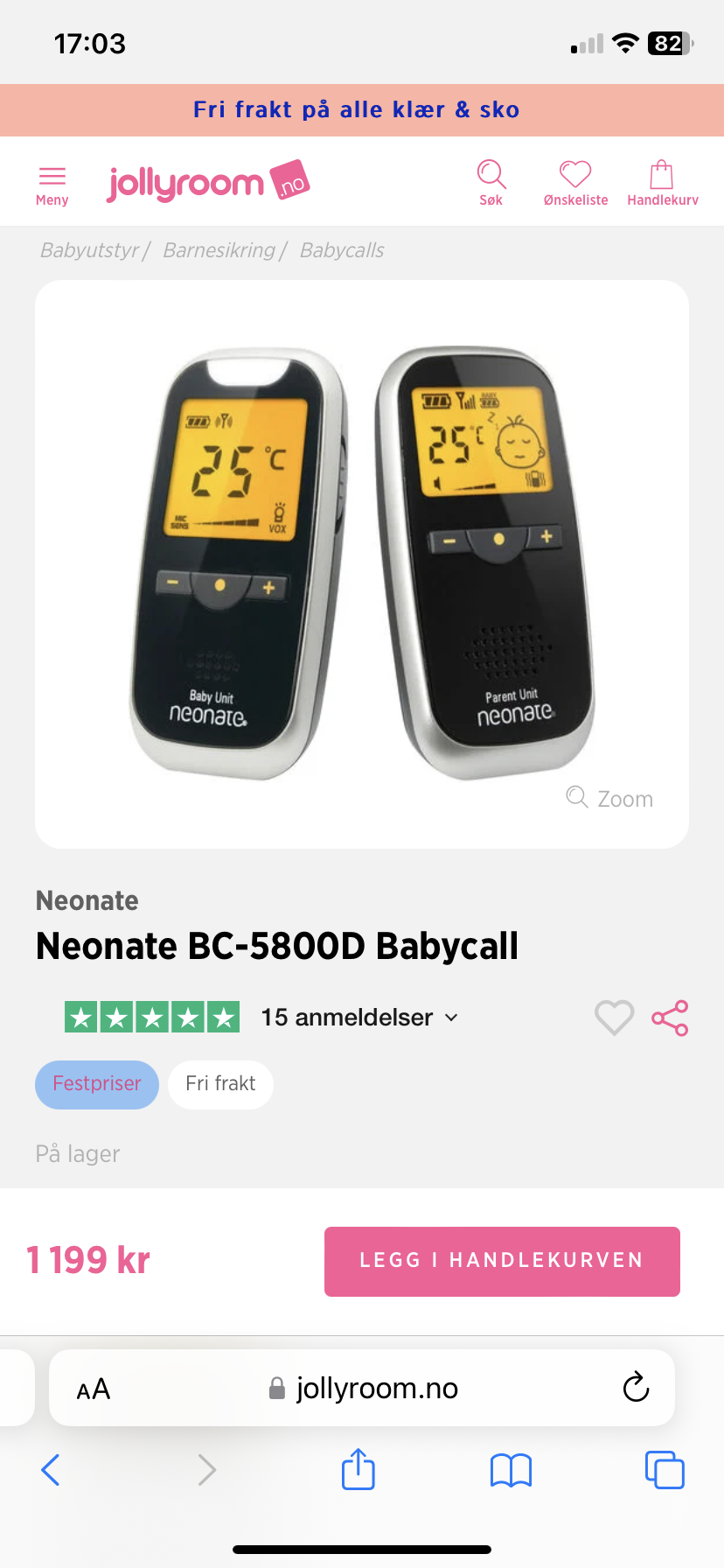Open Babycalls in the breadcrumb menu
724x1568 pixels.
[341, 249]
